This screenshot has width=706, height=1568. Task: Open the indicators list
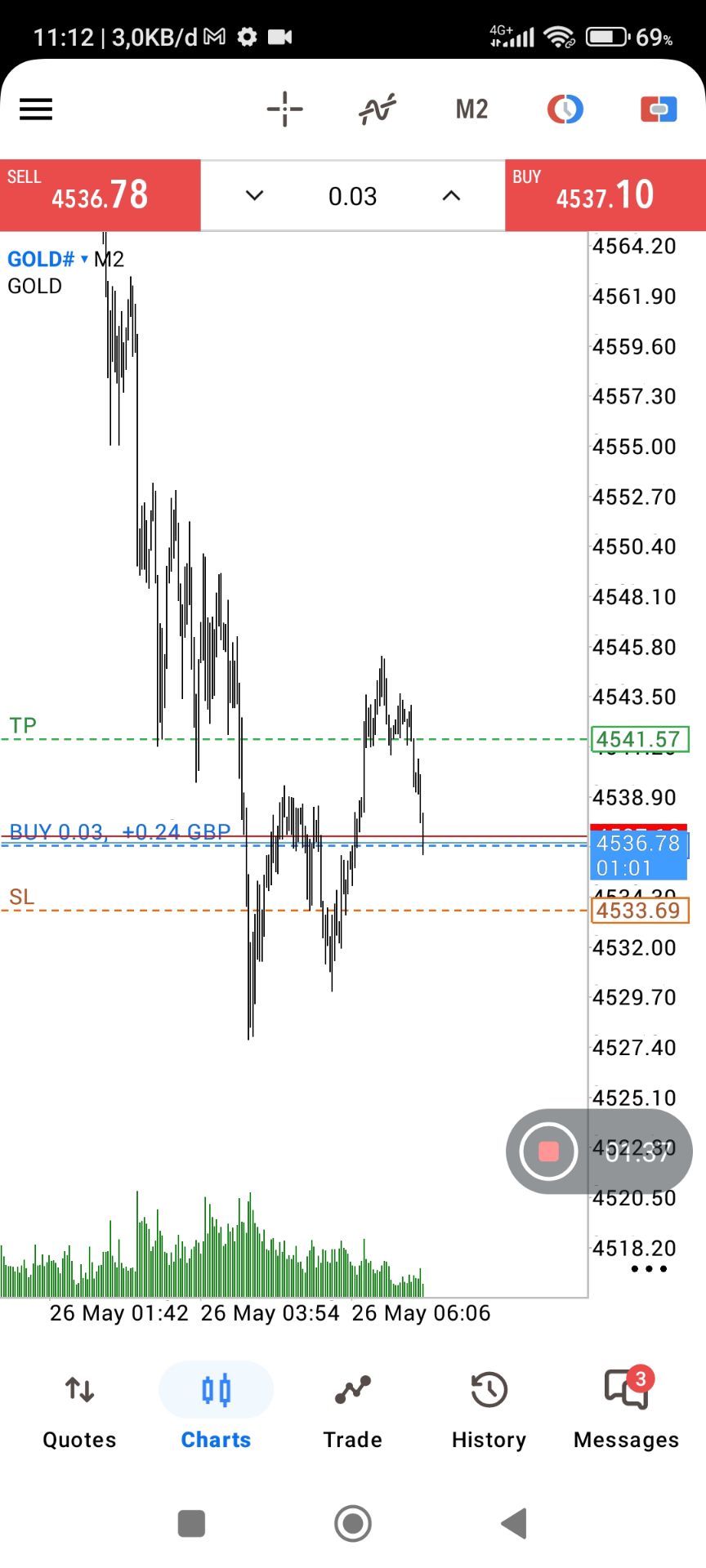pos(378,109)
